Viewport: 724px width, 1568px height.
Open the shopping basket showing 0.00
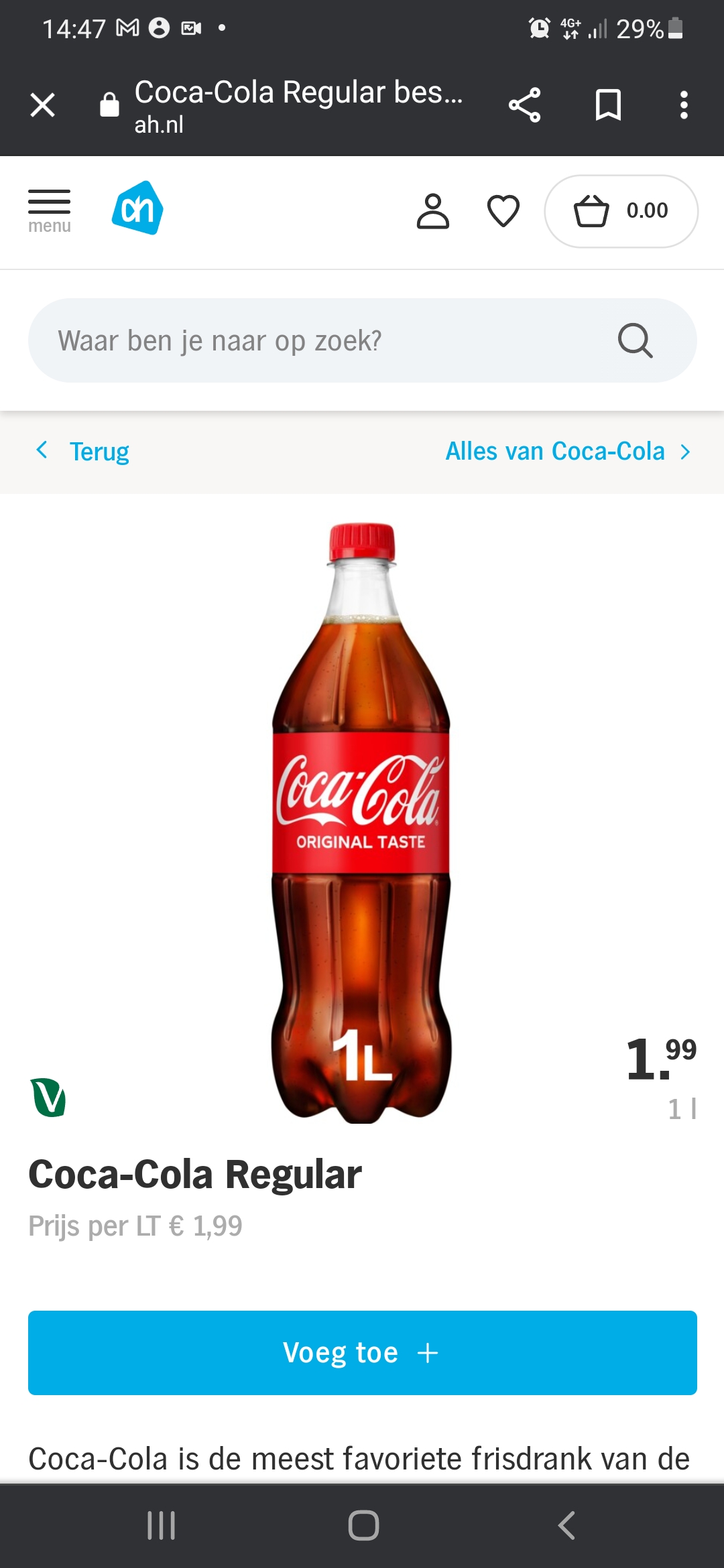[x=621, y=211]
